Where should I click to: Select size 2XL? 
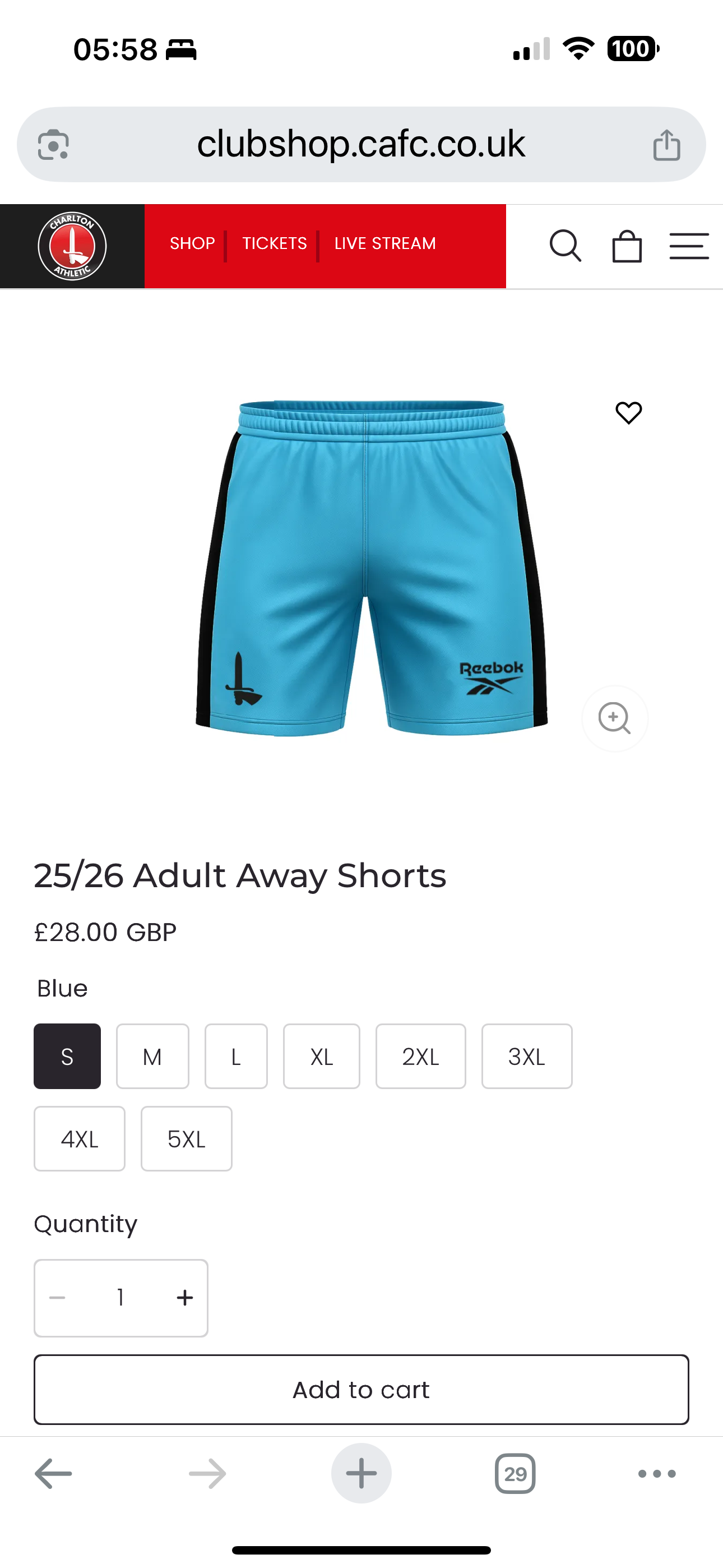point(420,1057)
